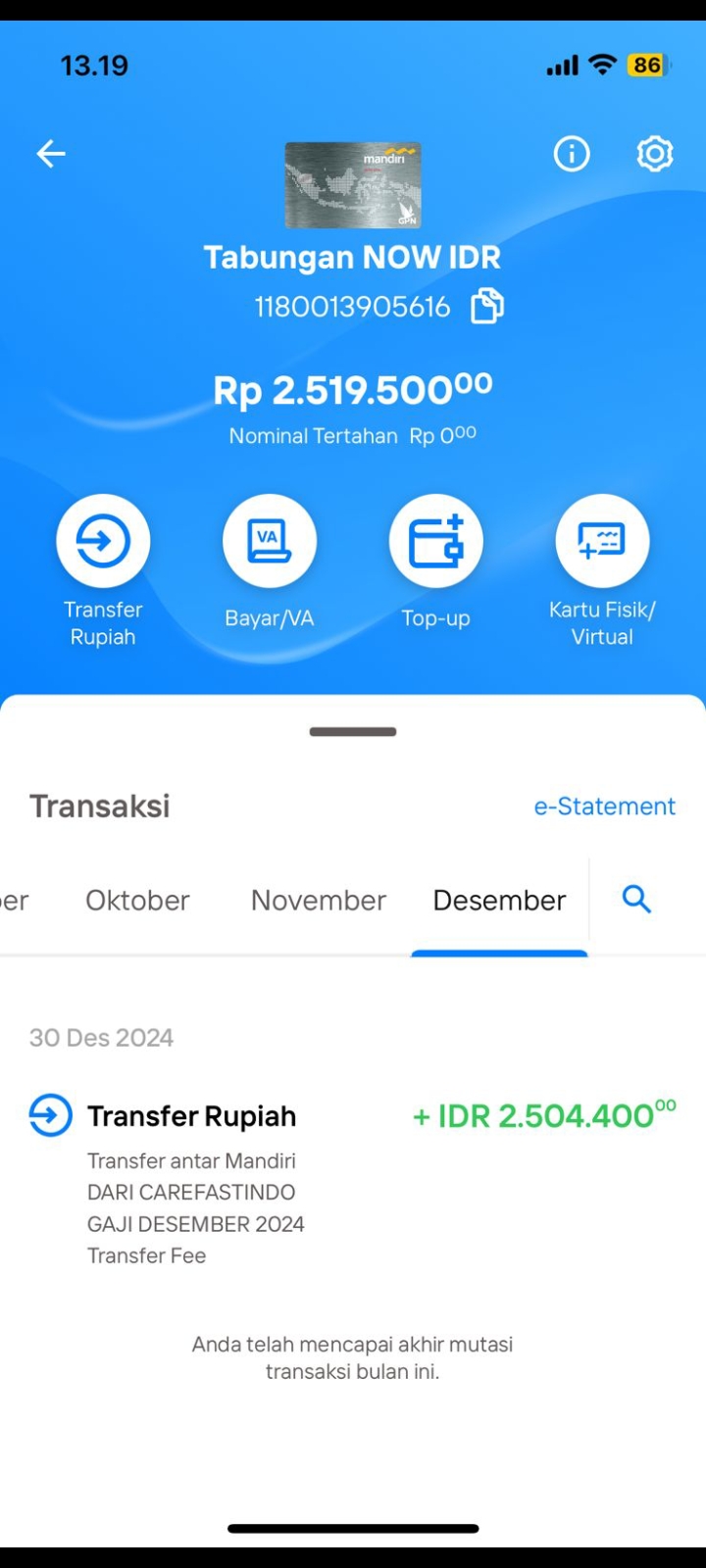Select the Desember tab
Screen dimensions: 706x1568
pos(500,900)
